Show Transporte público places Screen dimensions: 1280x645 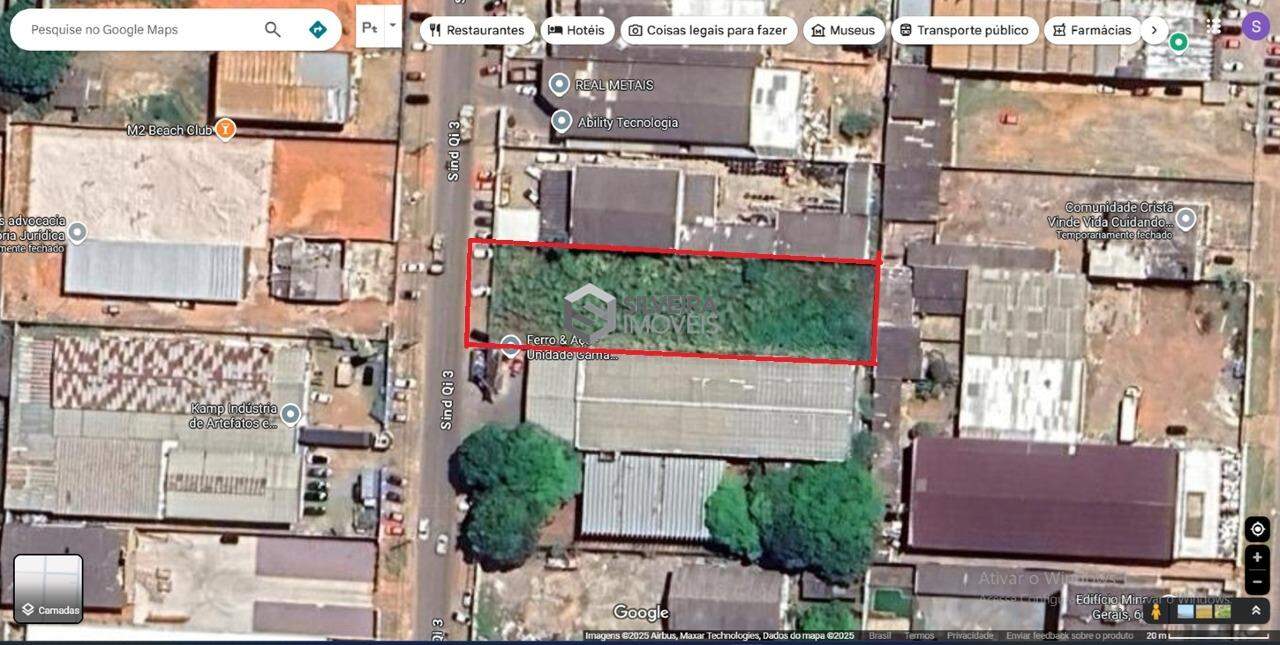point(963,30)
